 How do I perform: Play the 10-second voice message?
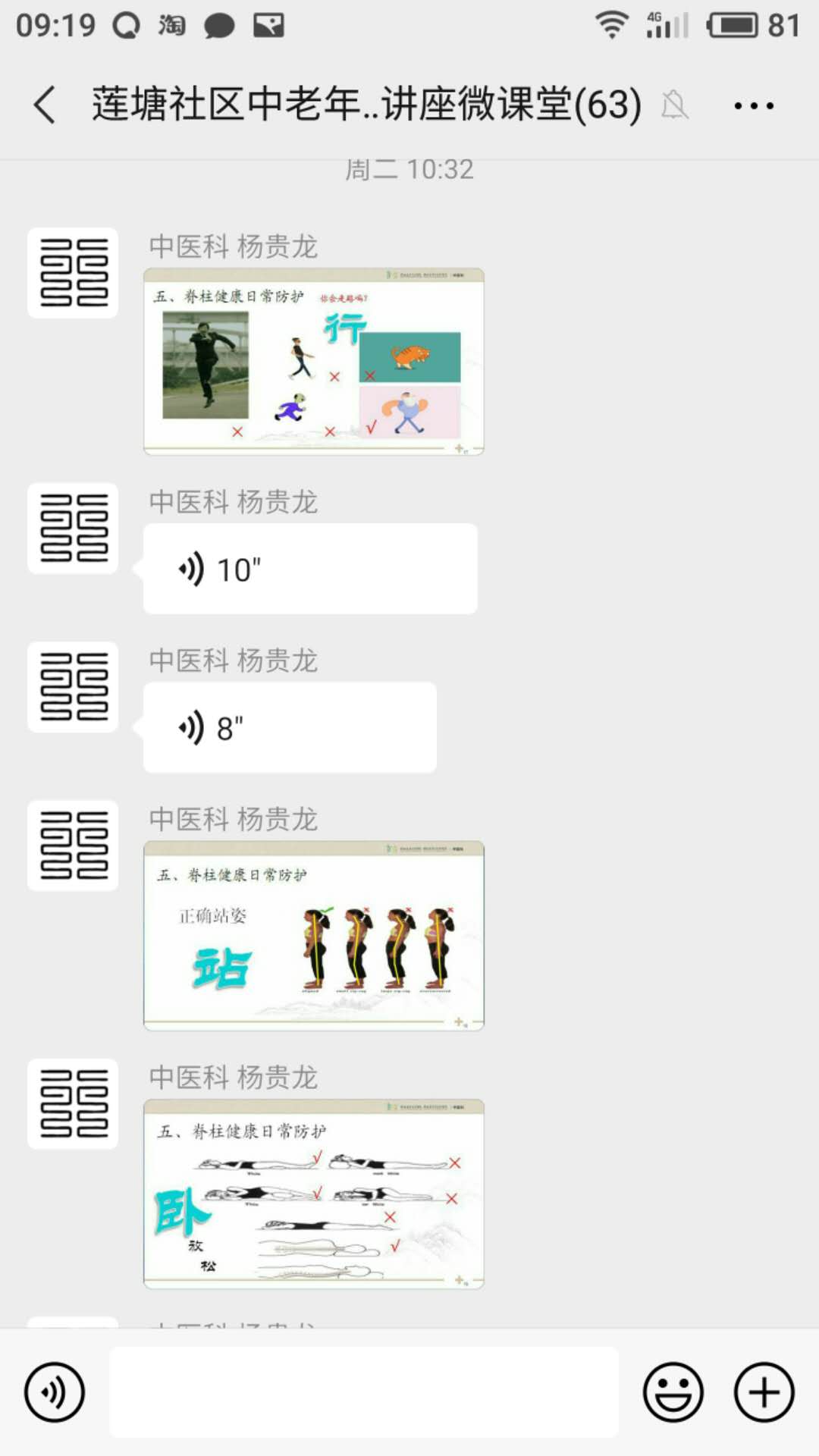[x=309, y=569]
